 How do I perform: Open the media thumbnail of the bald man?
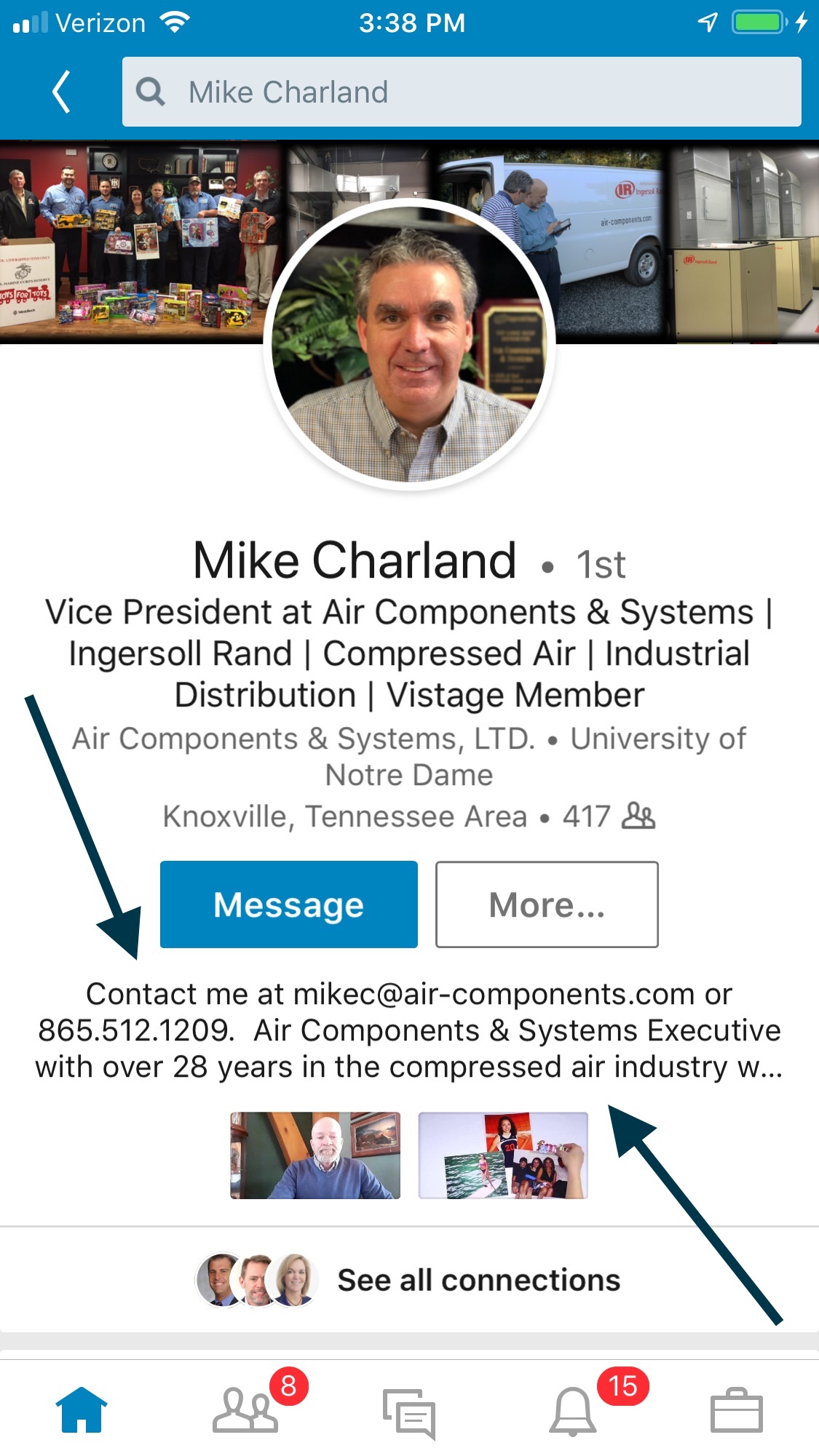point(315,1155)
